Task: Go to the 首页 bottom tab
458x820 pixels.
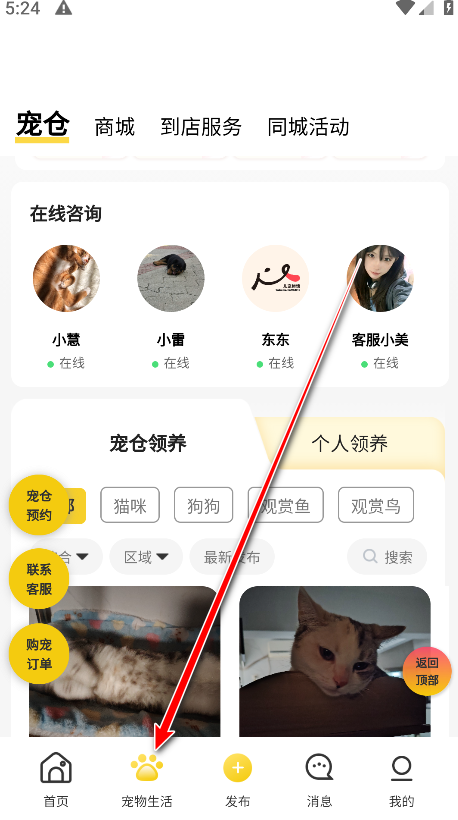Action: [x=56, y=780]
